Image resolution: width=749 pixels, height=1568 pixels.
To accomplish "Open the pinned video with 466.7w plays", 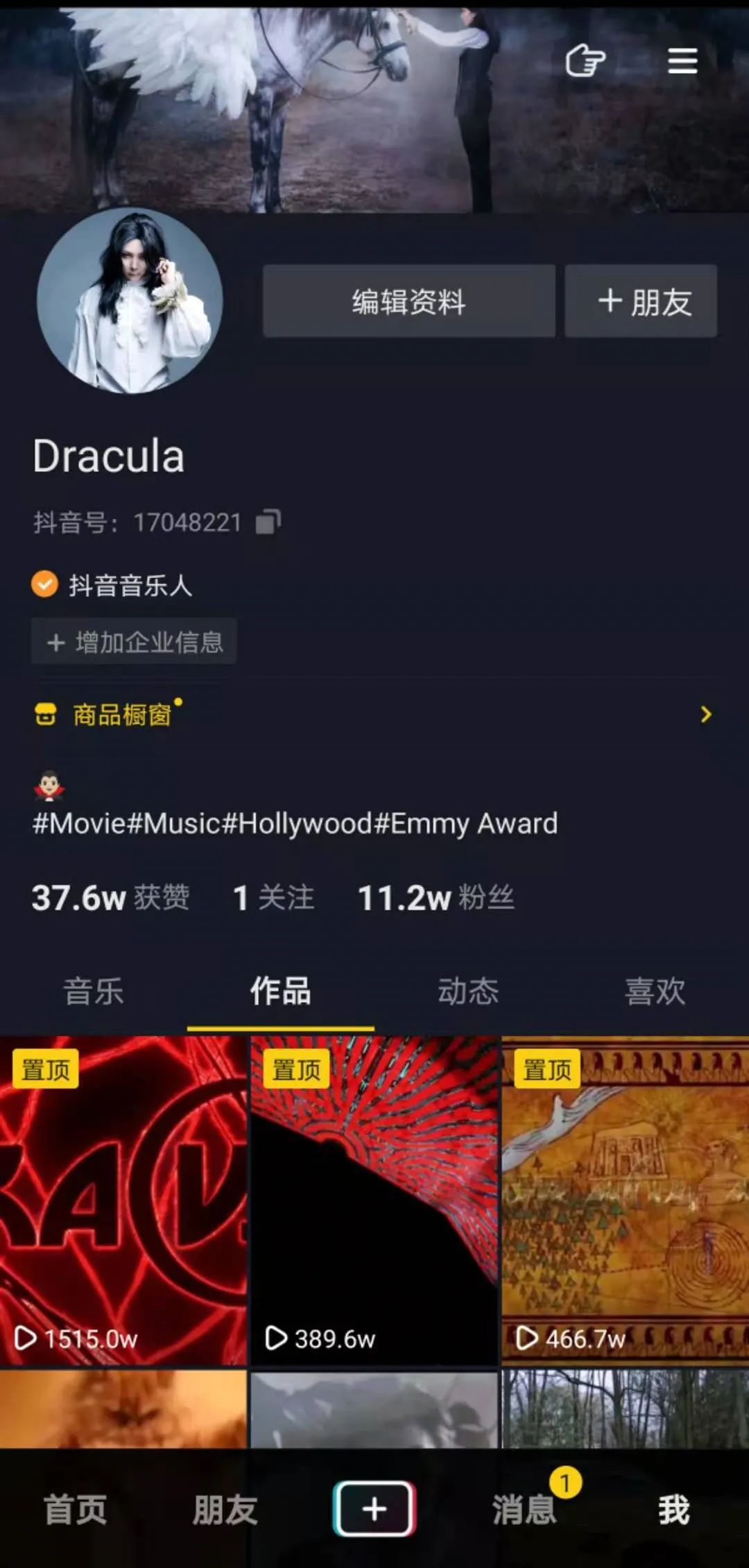I will (x=626, y=1201).
